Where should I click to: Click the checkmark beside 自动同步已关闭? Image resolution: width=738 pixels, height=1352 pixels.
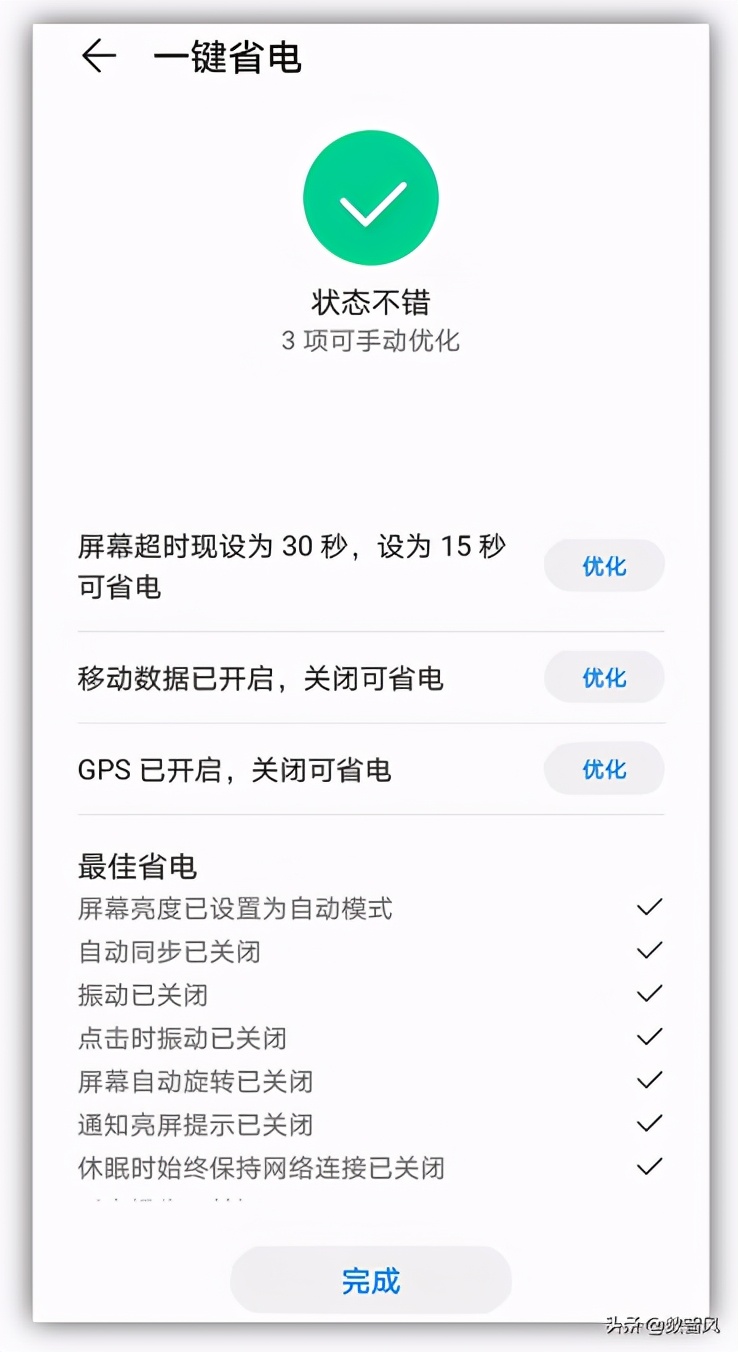click(649, 949)
